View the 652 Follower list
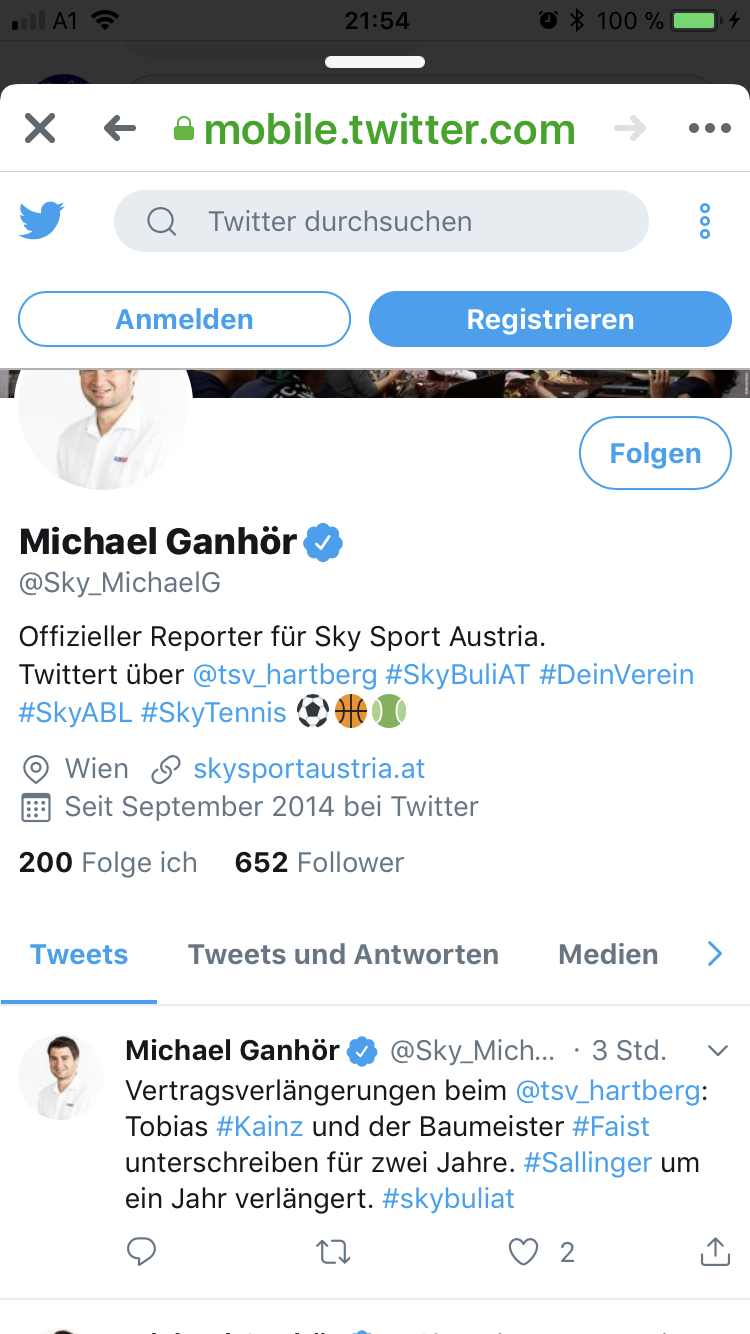Screen dimensions: 750x1334 click(x=319, y=863)
